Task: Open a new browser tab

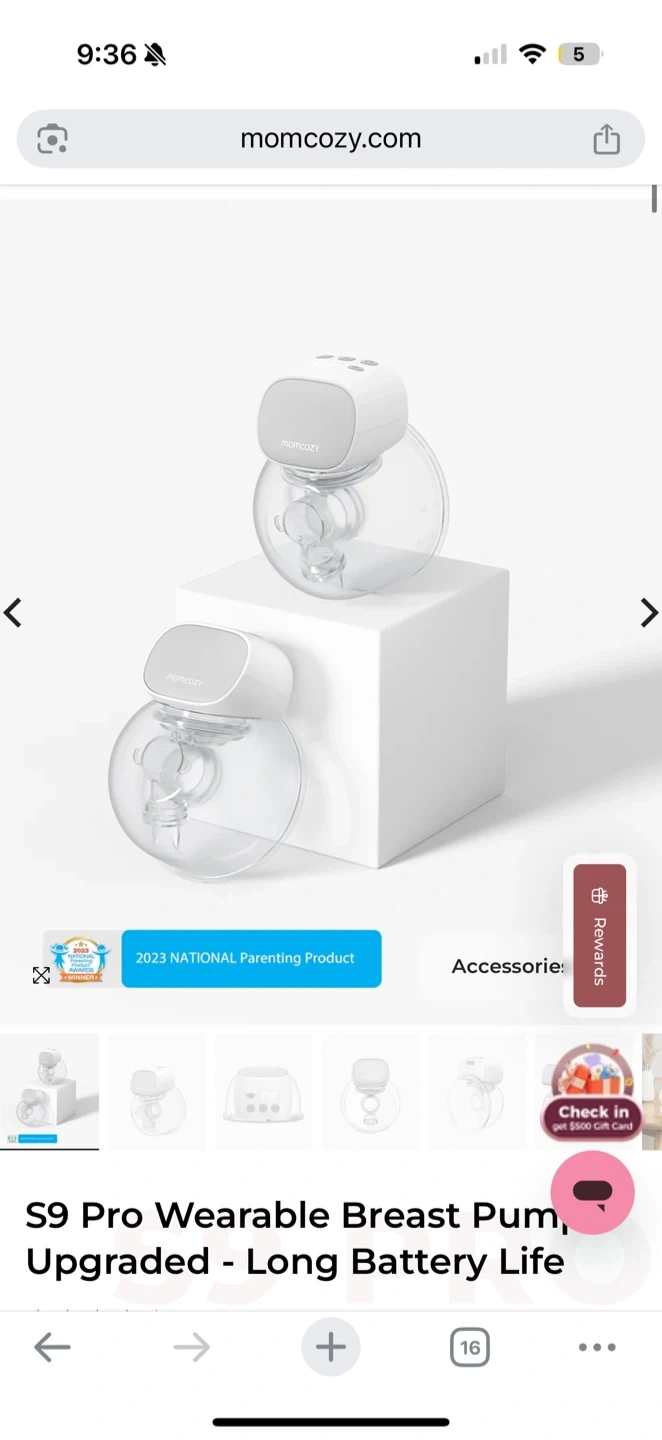Action: (x=330, y=1348)
